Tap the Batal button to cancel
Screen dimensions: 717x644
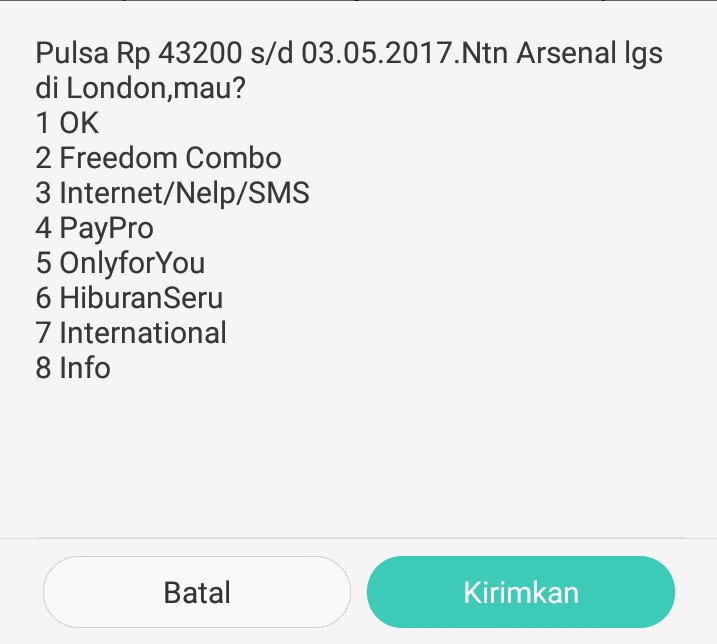point(197,592)
